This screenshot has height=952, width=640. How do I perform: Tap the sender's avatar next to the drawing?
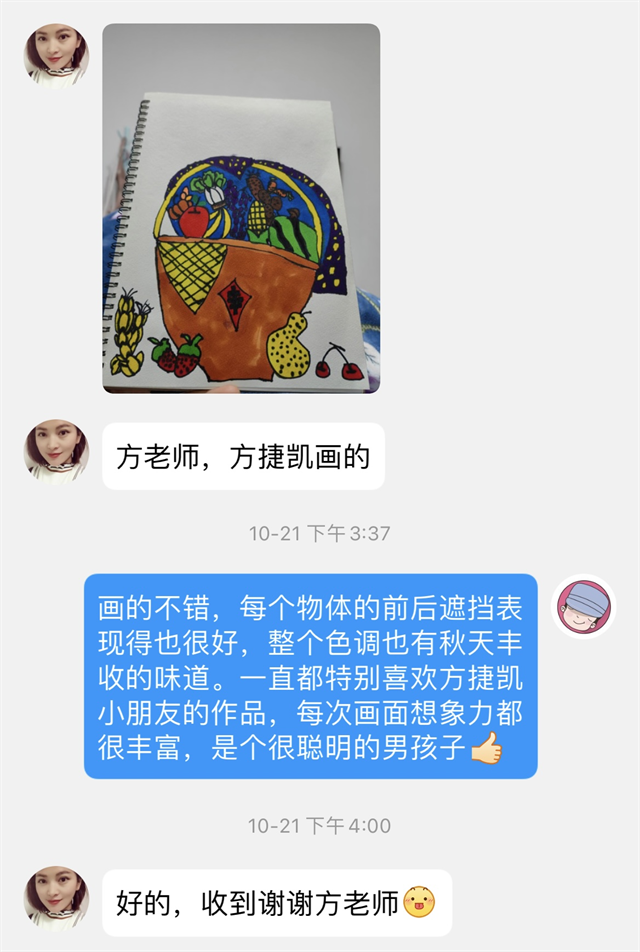click(56, 56)
